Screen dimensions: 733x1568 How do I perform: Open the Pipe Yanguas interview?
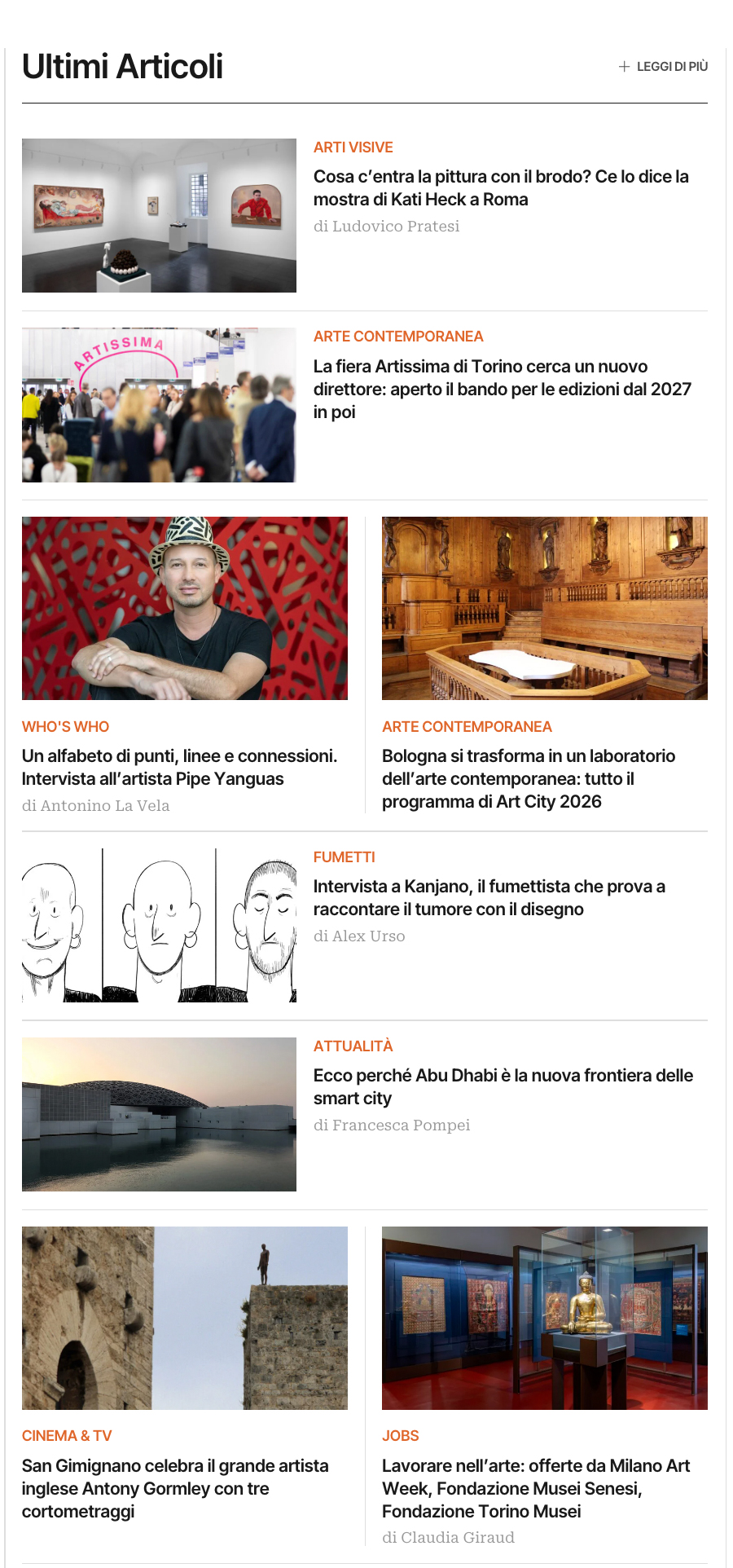pos(179,768)
